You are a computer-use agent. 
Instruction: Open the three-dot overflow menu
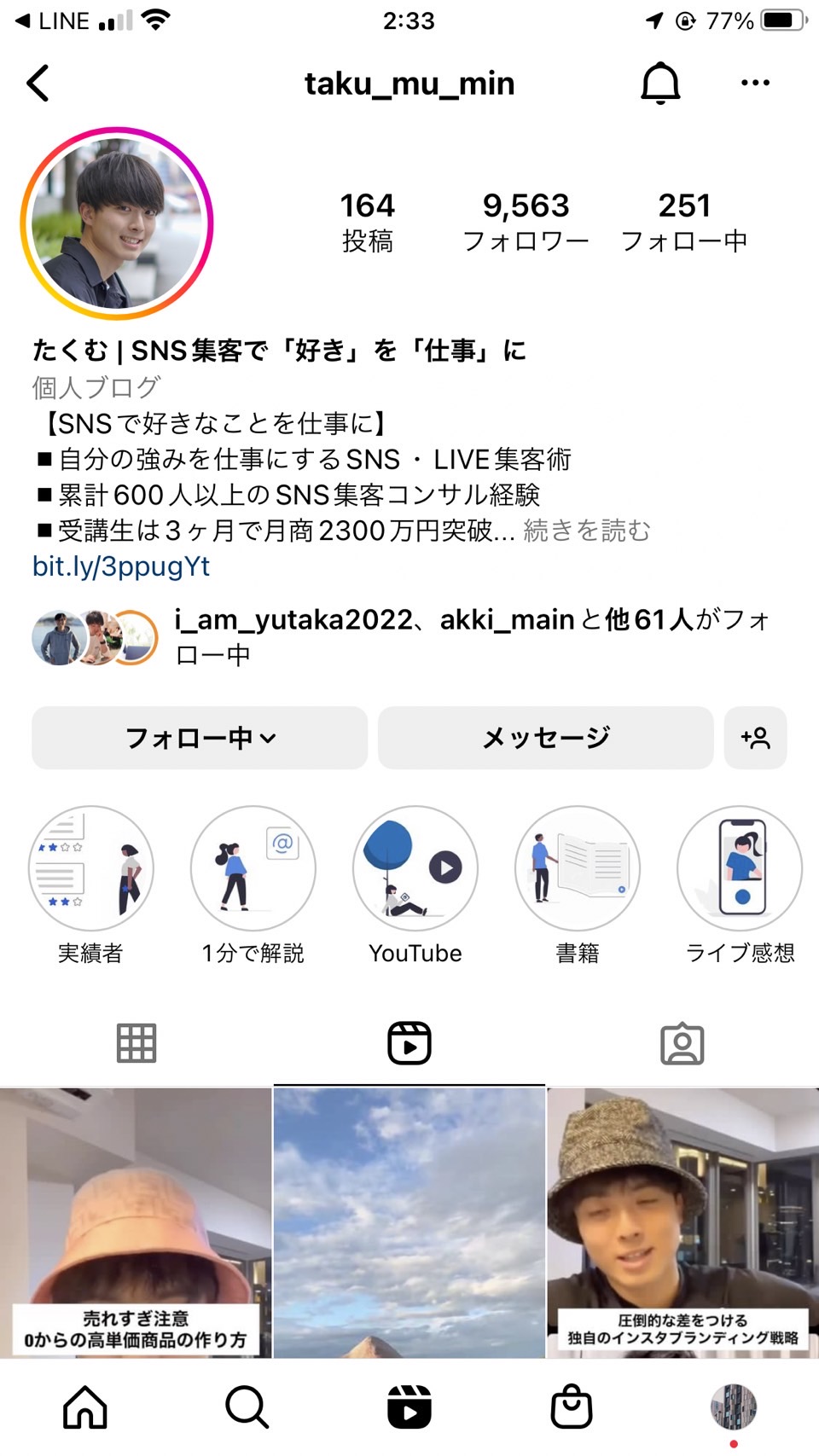point(755,83)
